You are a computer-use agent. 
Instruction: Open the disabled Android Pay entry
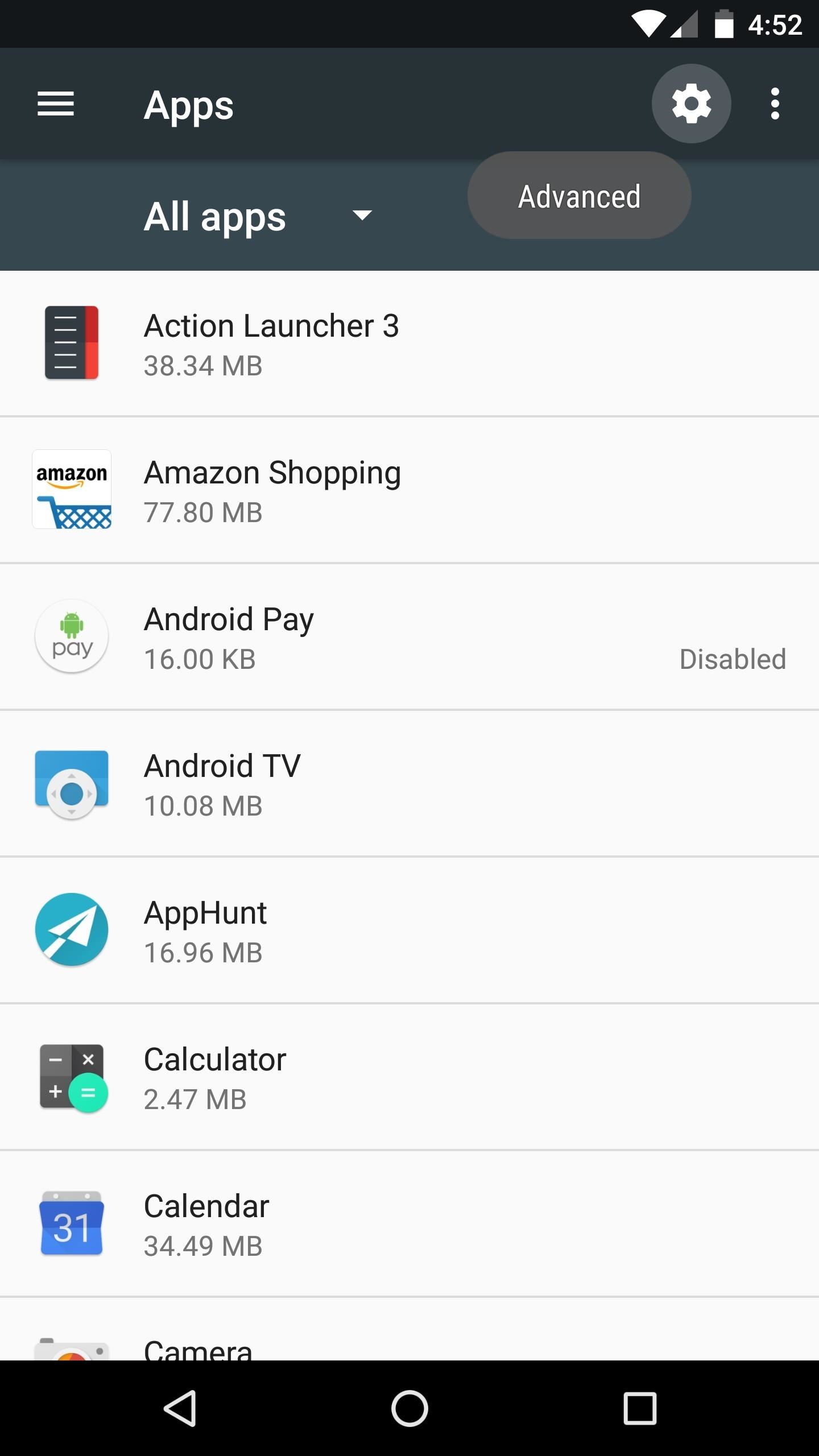(409, 636)
